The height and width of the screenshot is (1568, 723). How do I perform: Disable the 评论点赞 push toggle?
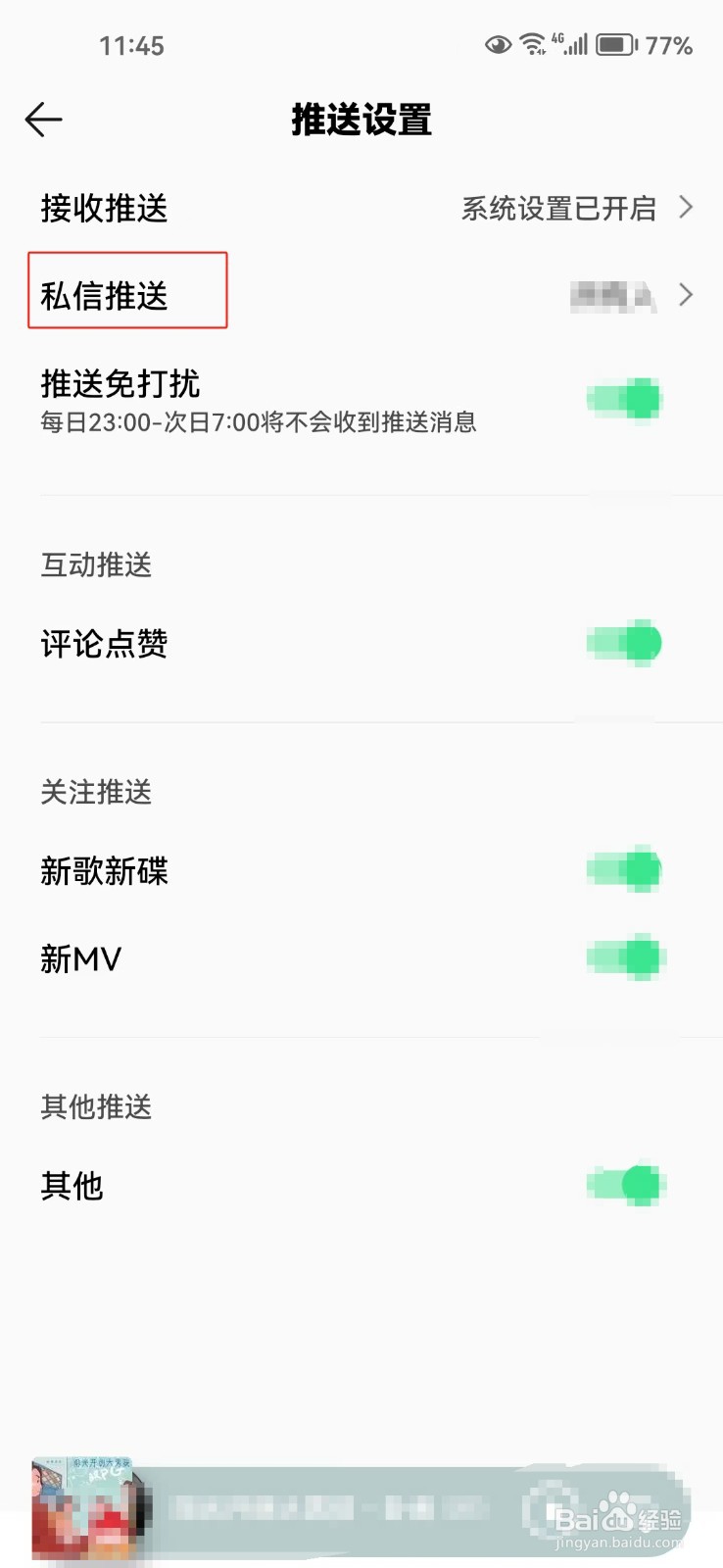tap(625, 643)
